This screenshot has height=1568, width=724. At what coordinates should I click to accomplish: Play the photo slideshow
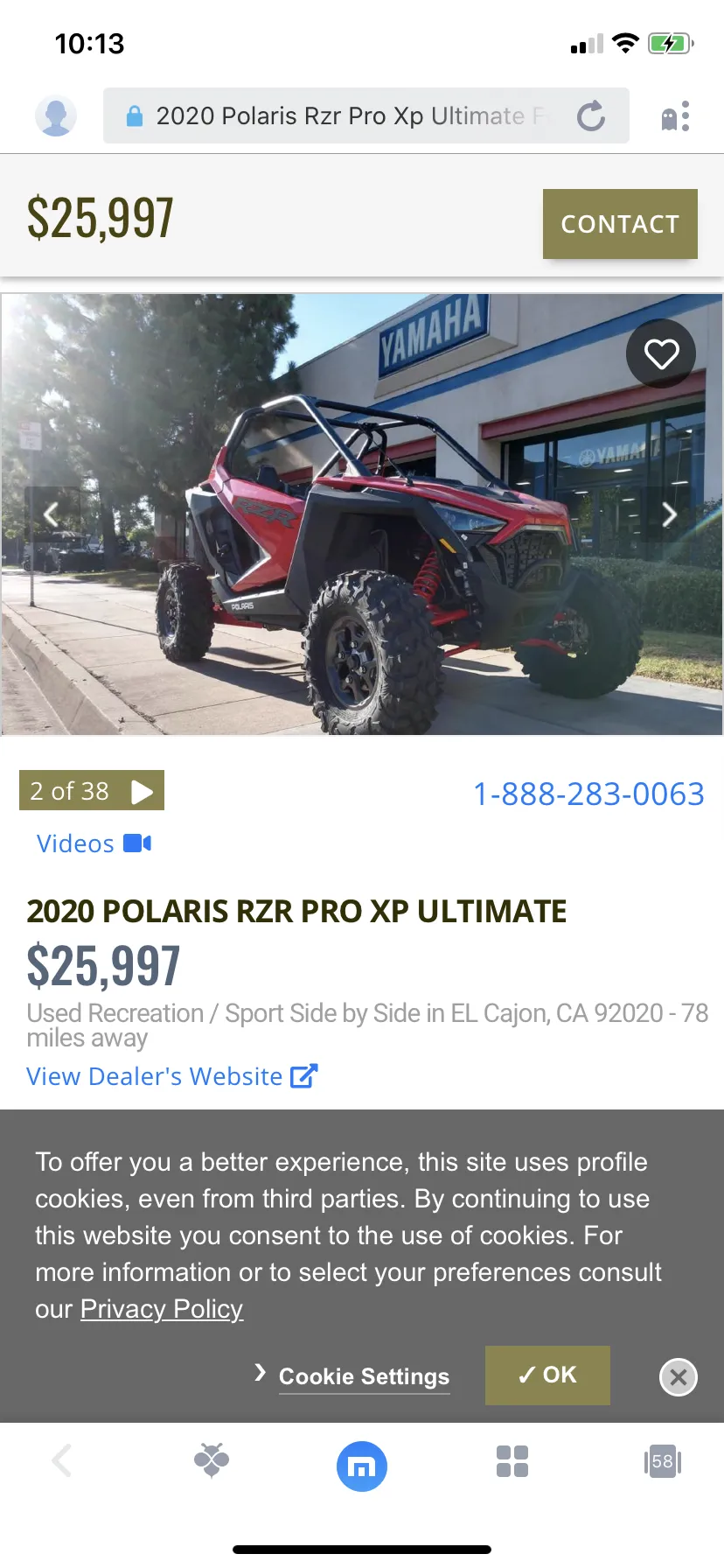pyautogui.click(x=142, y=791)
